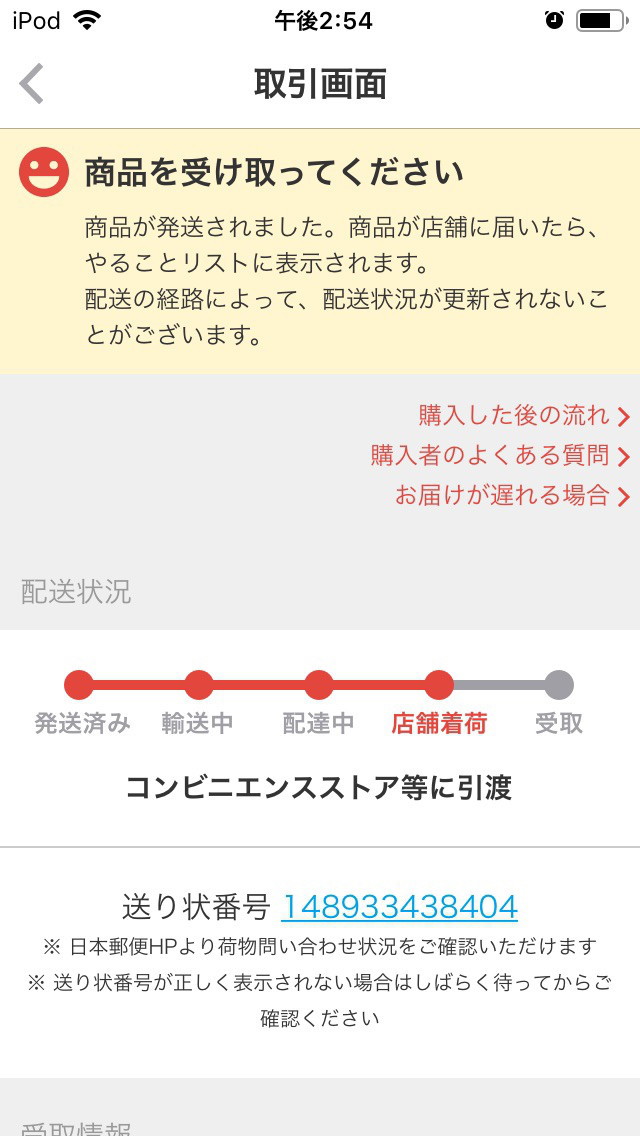Go back from the 取引画面 screen
Image resolution: width=640 pixels, height=1136 pixels.
pyautogui.click(x=31, y=84)
